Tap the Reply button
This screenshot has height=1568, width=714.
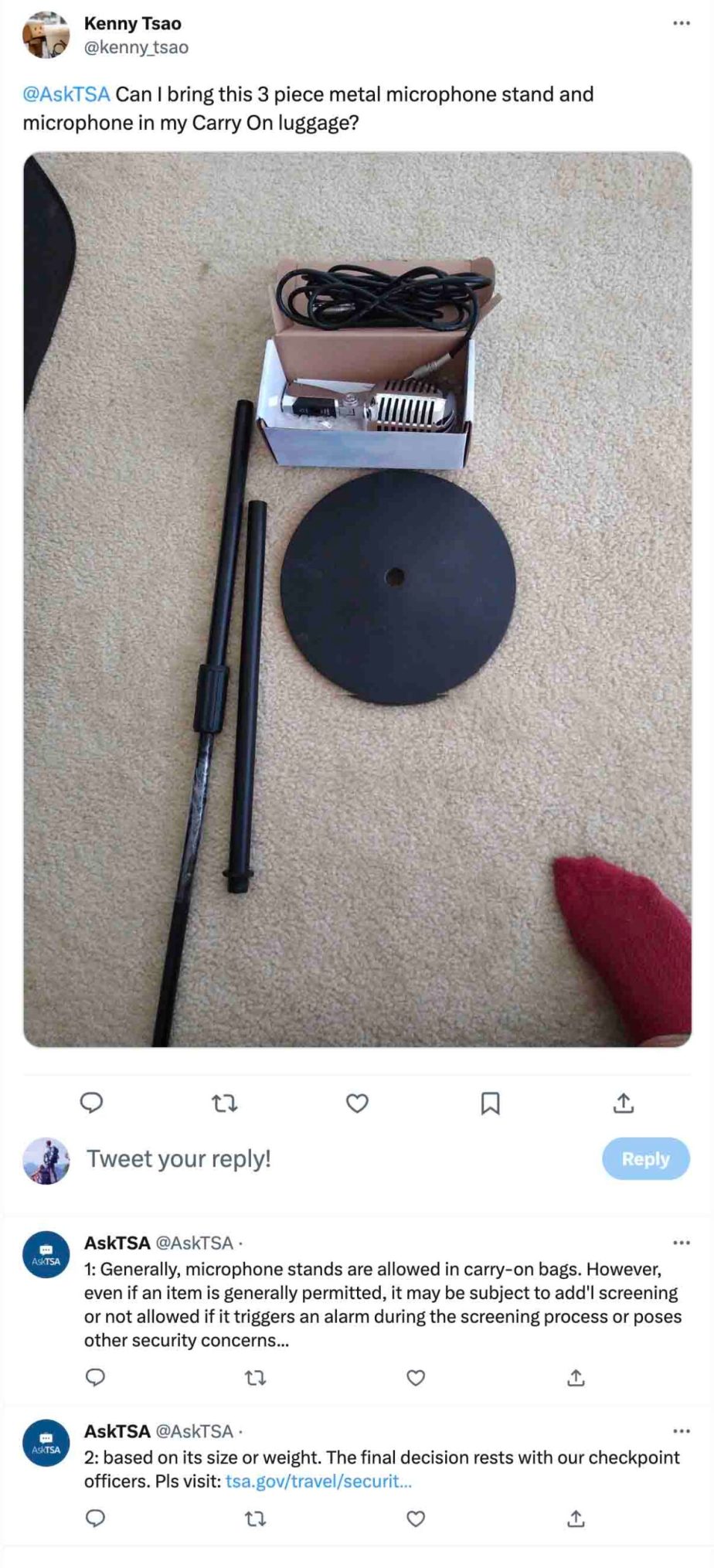coord(645,1159)
